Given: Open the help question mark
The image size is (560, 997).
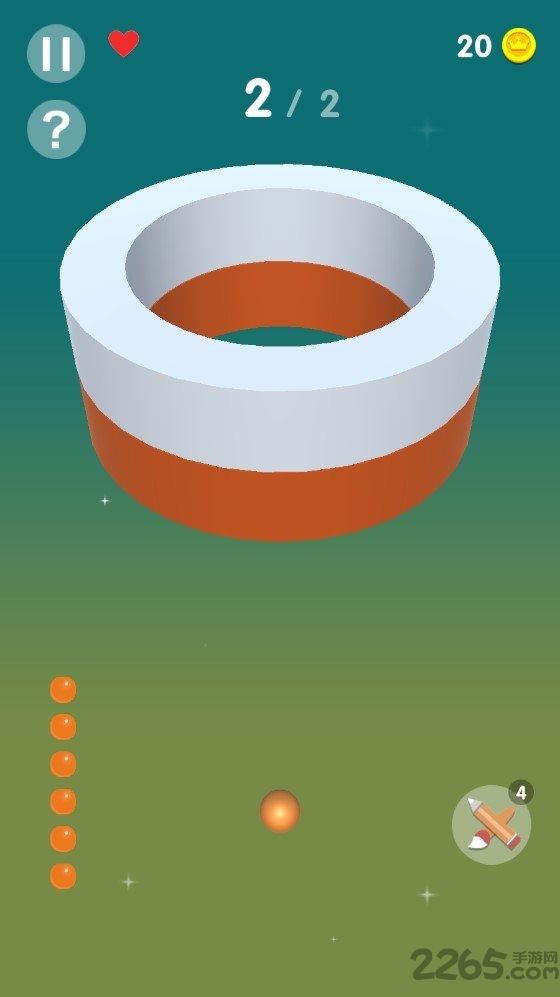Looking at the screenshot, I should (x=56, y=129).
